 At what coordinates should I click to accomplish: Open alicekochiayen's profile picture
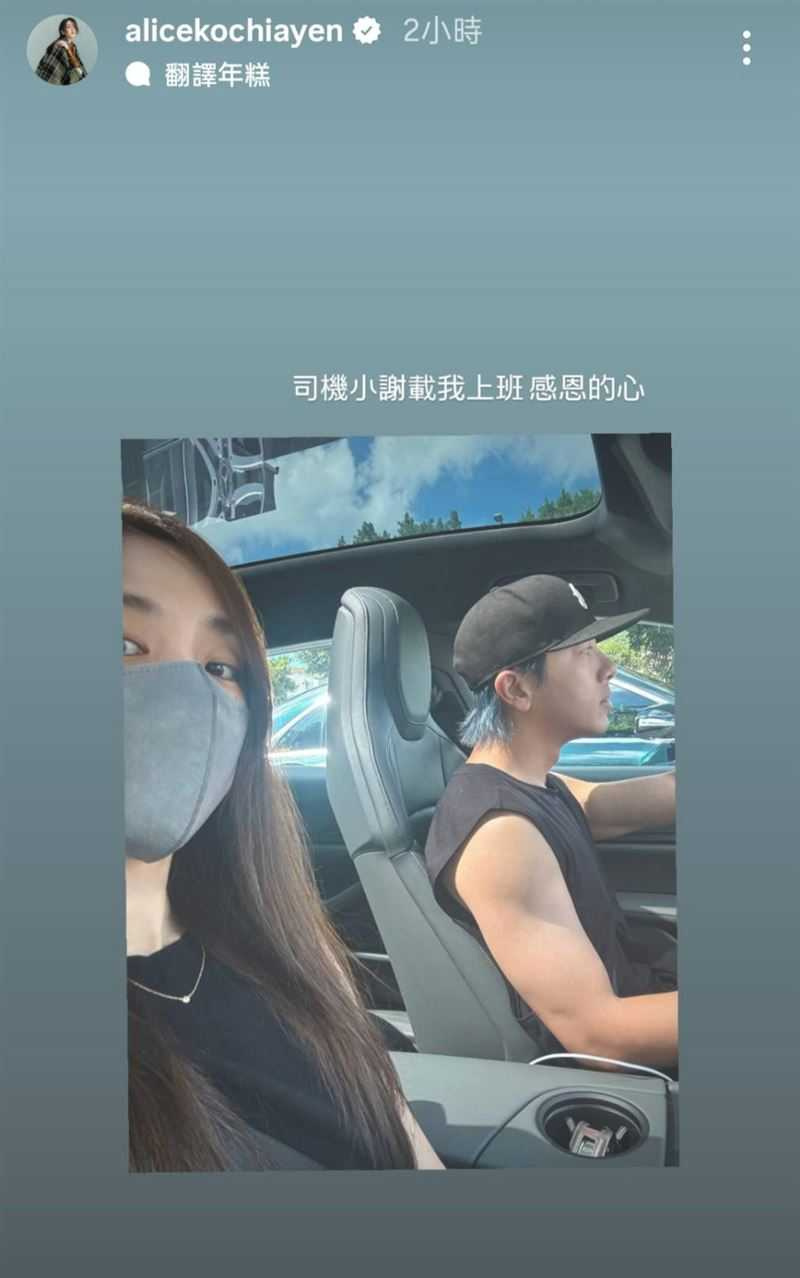point(62,50)
